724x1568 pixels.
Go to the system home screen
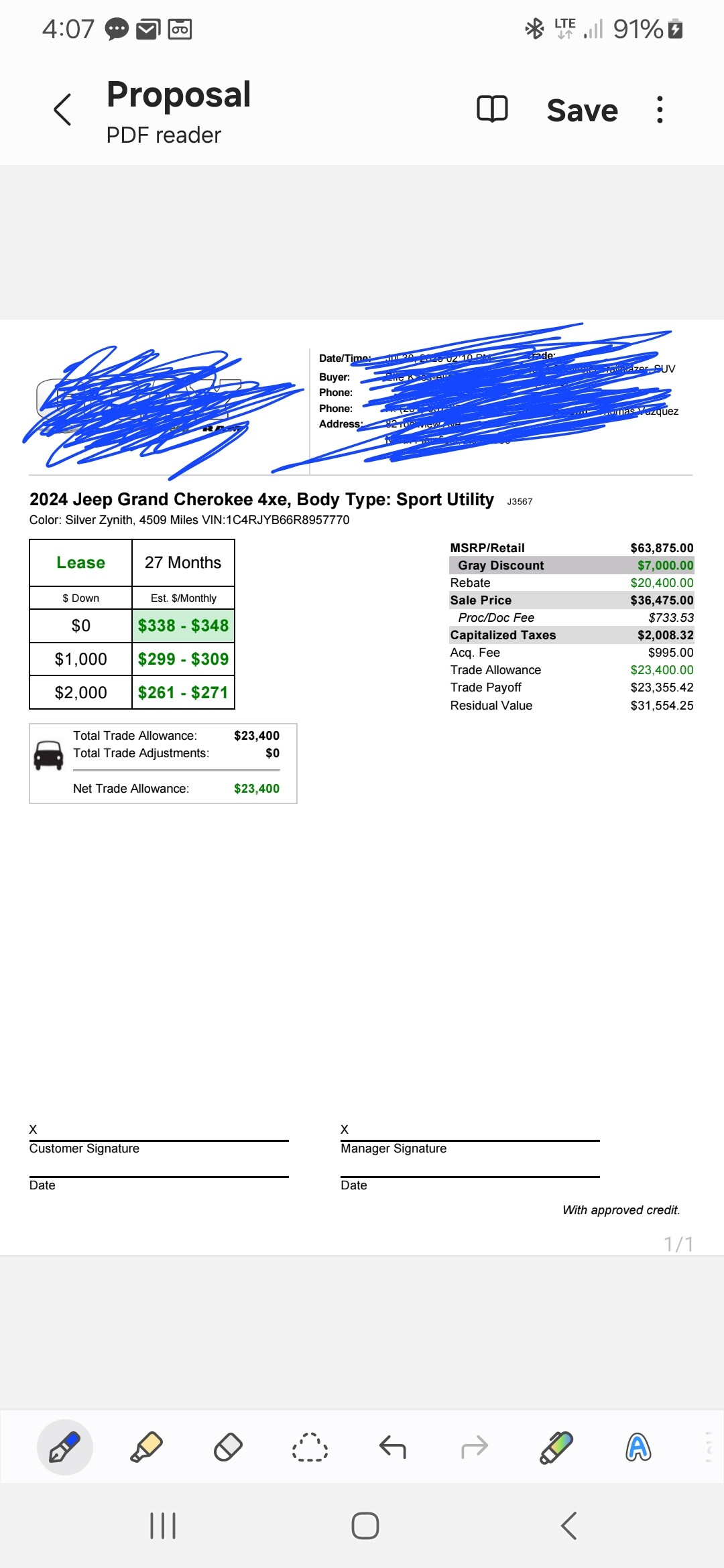point(365,1526)
